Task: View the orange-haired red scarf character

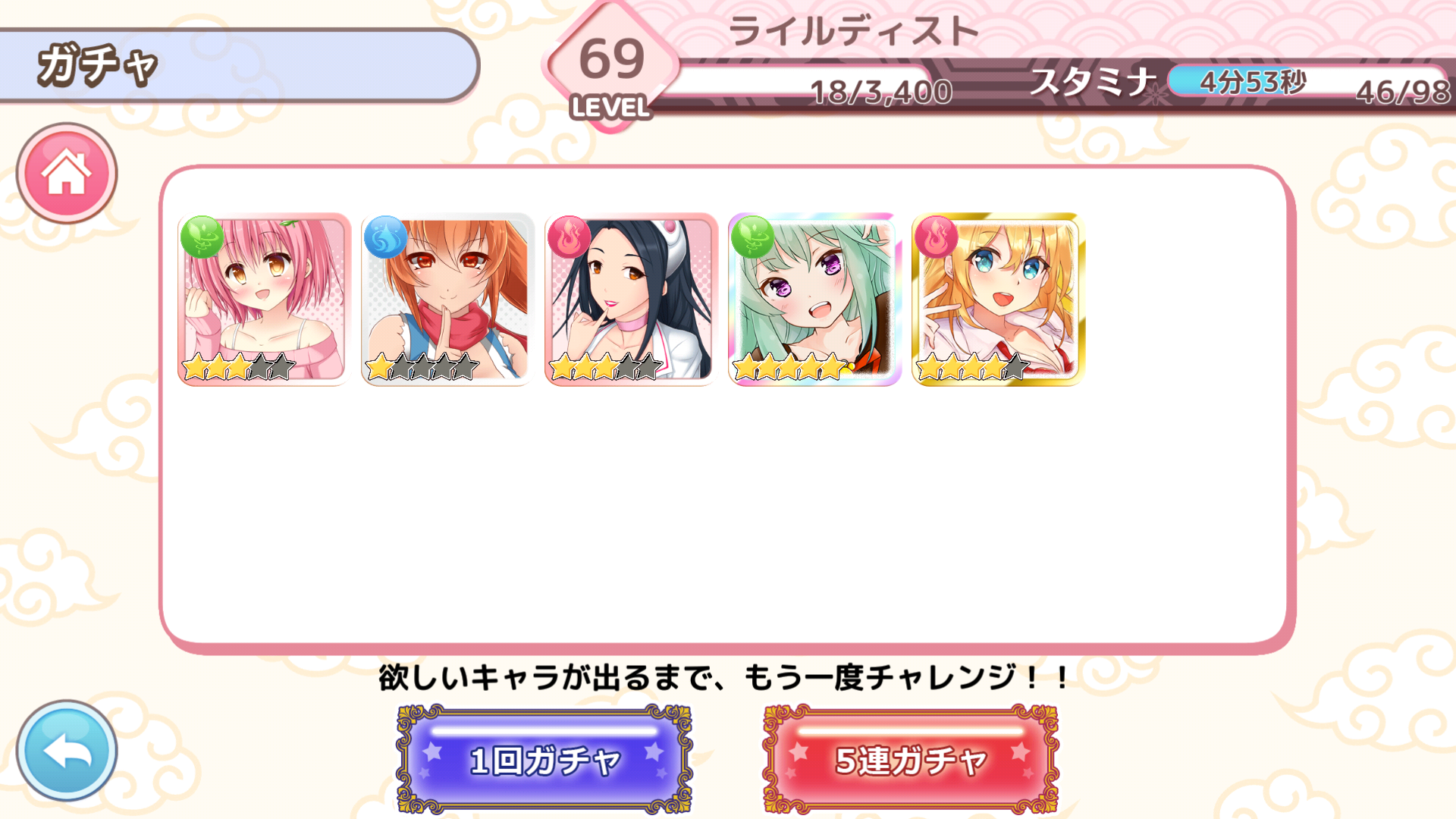Action: [x=447, y=300]
